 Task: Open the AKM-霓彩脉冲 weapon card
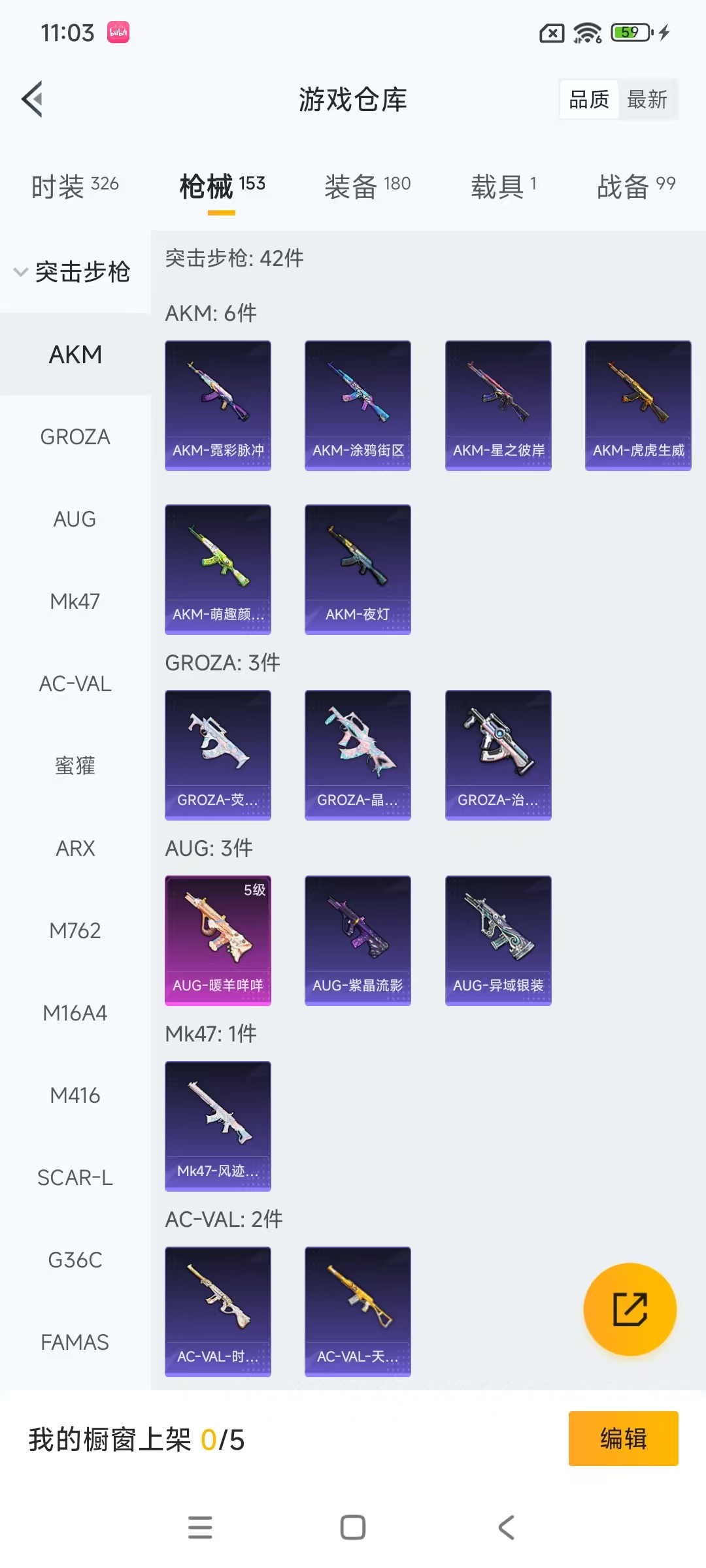(x=218, y=404)
